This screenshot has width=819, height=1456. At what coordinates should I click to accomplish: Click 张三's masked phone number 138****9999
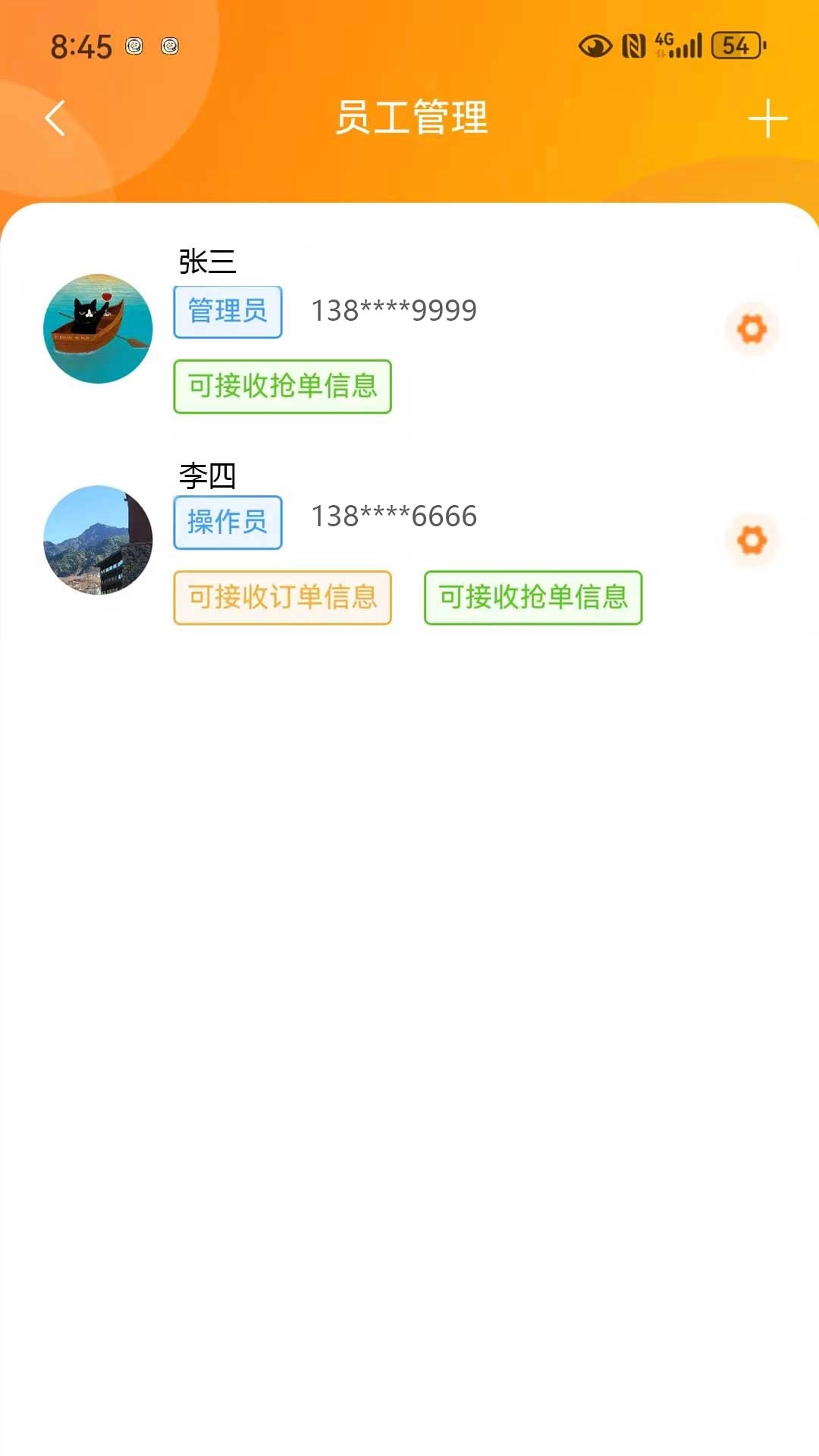(394, 310)
